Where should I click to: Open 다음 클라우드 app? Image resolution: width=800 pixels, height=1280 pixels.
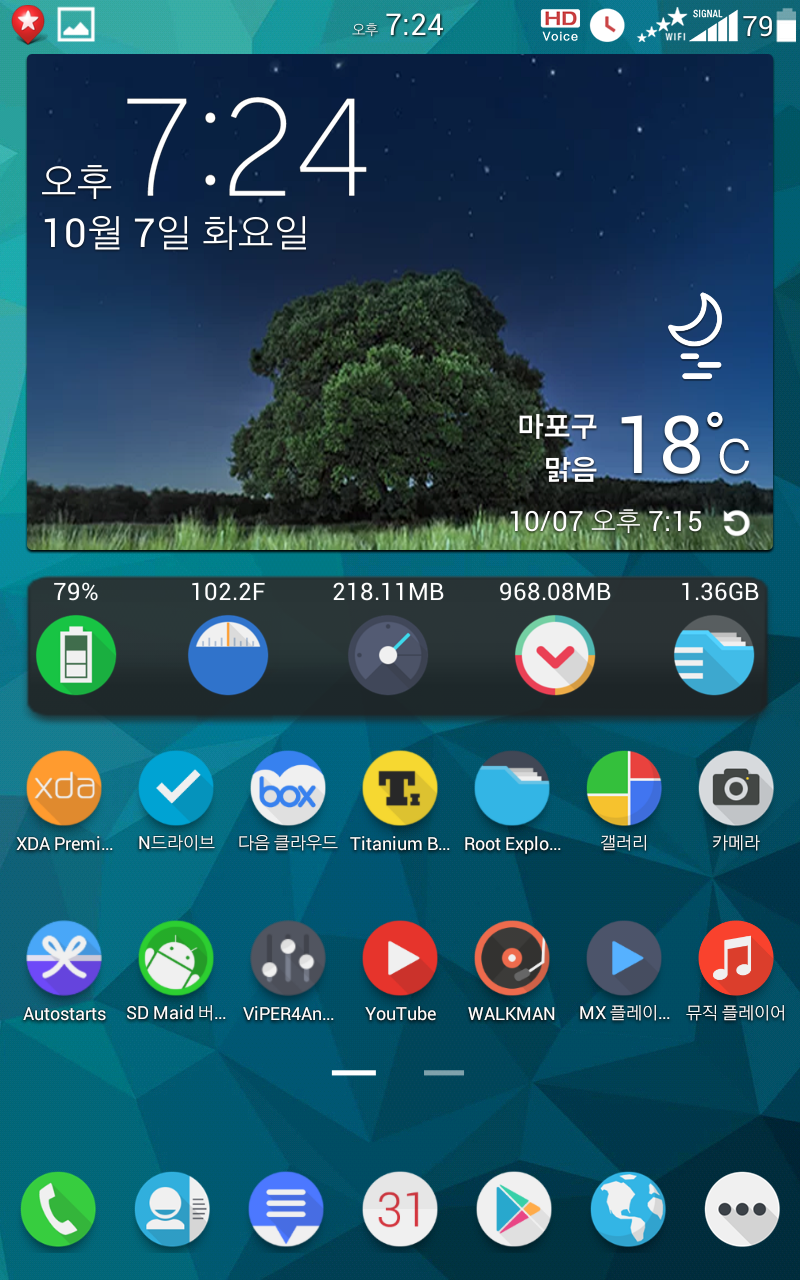pos(288,789)
